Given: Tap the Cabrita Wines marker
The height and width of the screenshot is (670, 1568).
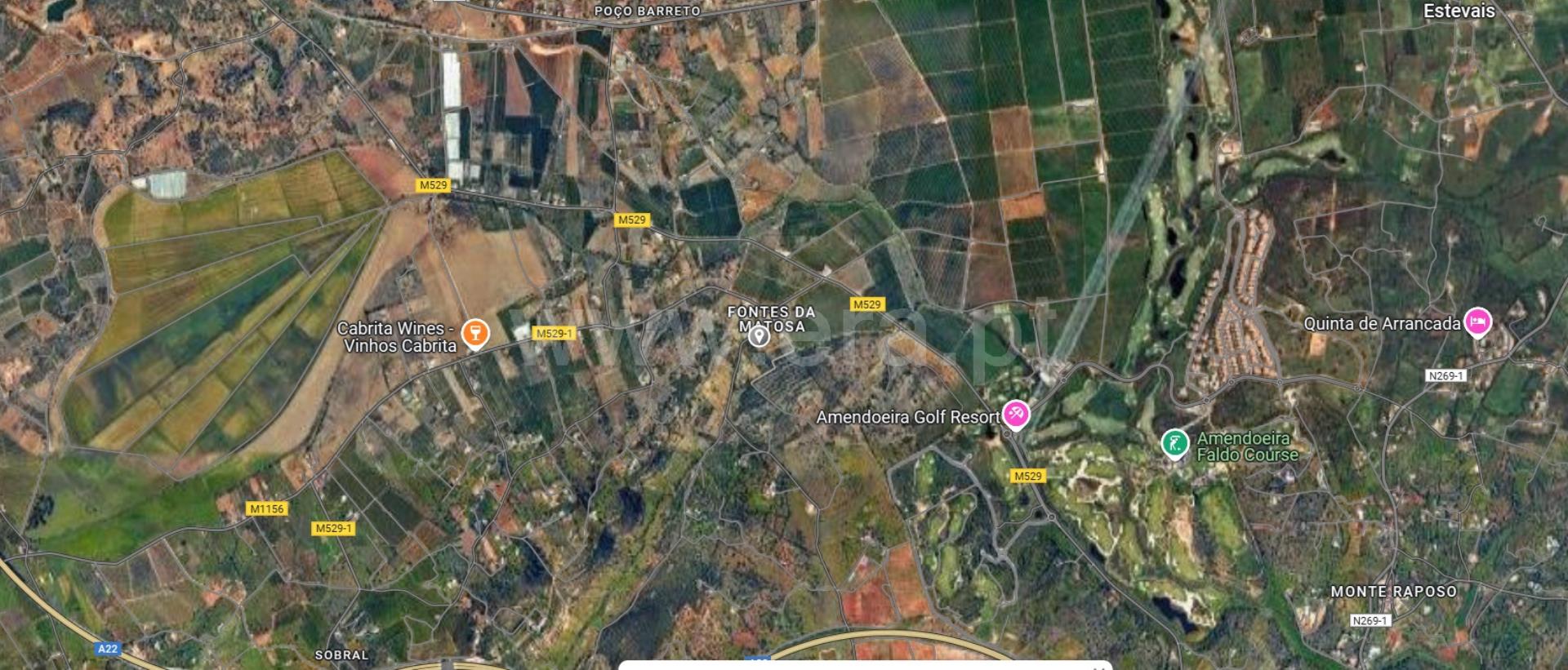Looking at the screenshot, I should click(474, 332).
